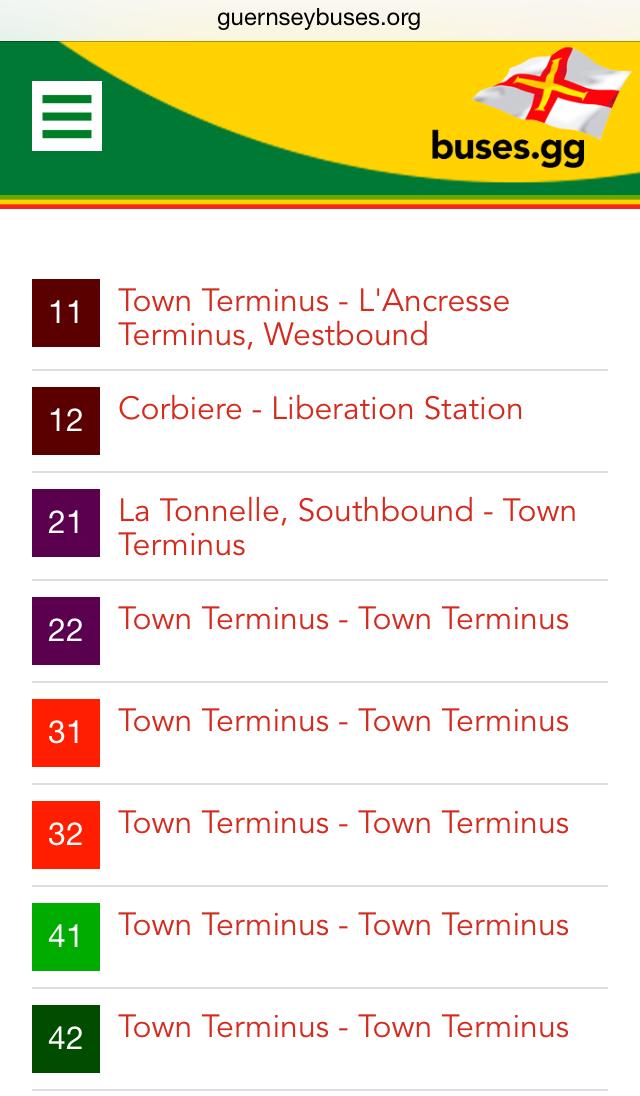The width and height of the screenshot is (640, 1096).
Task: Select route 12 Corbiere - Liberation Station
Action: pyautogui.click(x=320, y=409)
